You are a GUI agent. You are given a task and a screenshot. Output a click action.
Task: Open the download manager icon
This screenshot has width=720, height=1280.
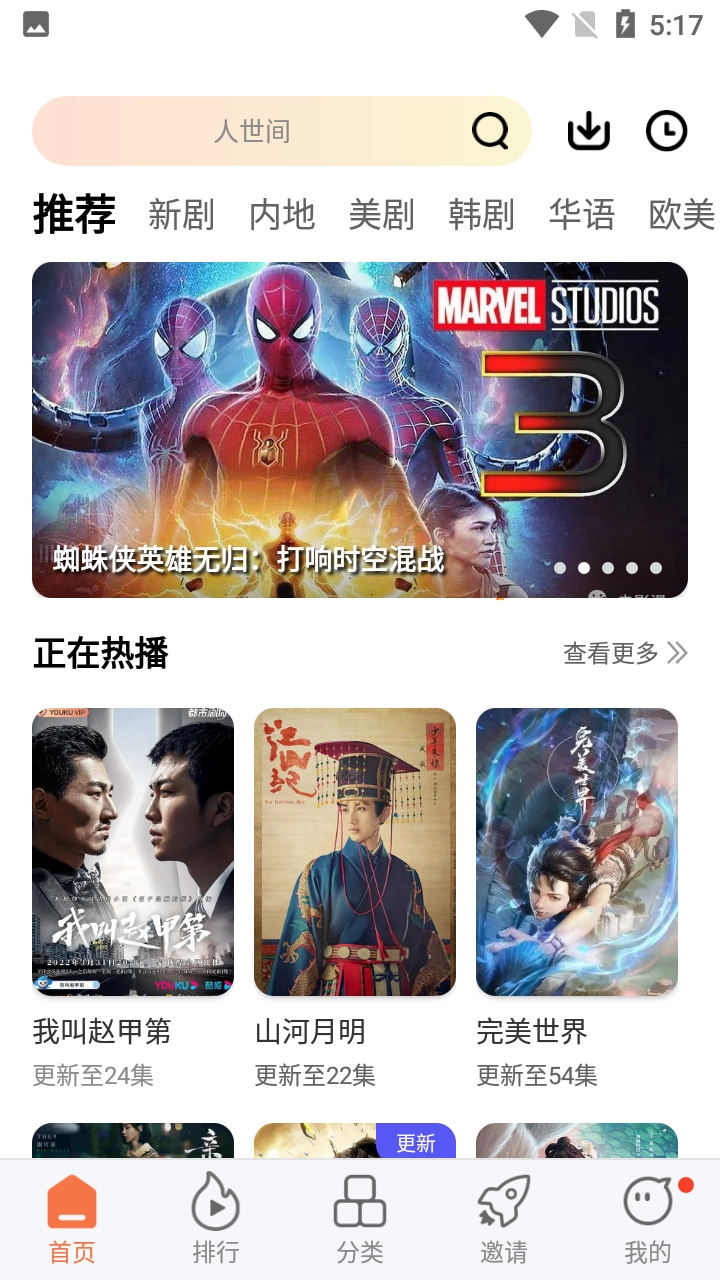588,130
